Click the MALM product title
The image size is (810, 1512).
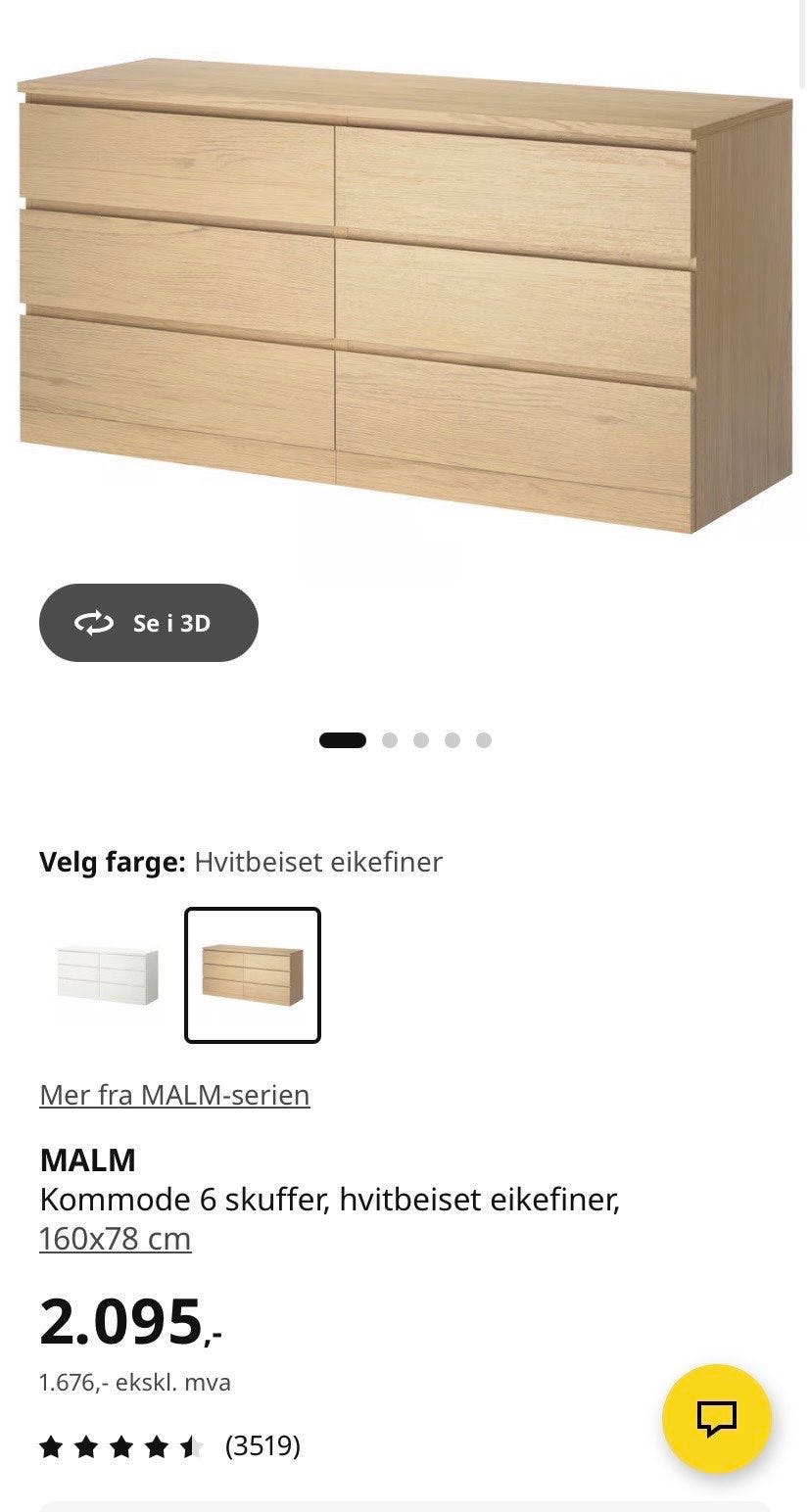pos(87,1160)
